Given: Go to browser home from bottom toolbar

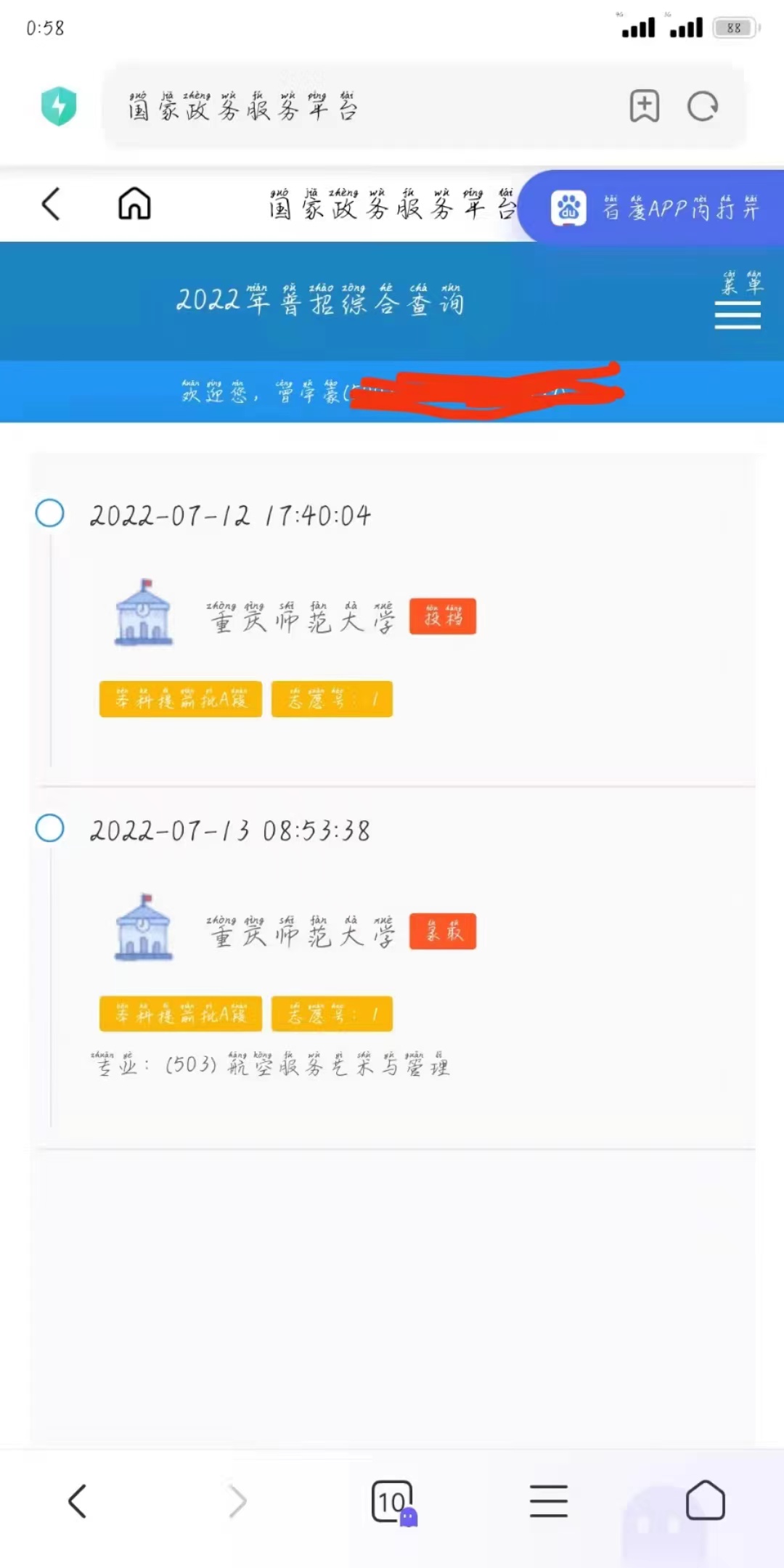Looking at the screenshot, I should click(706, 1500).
